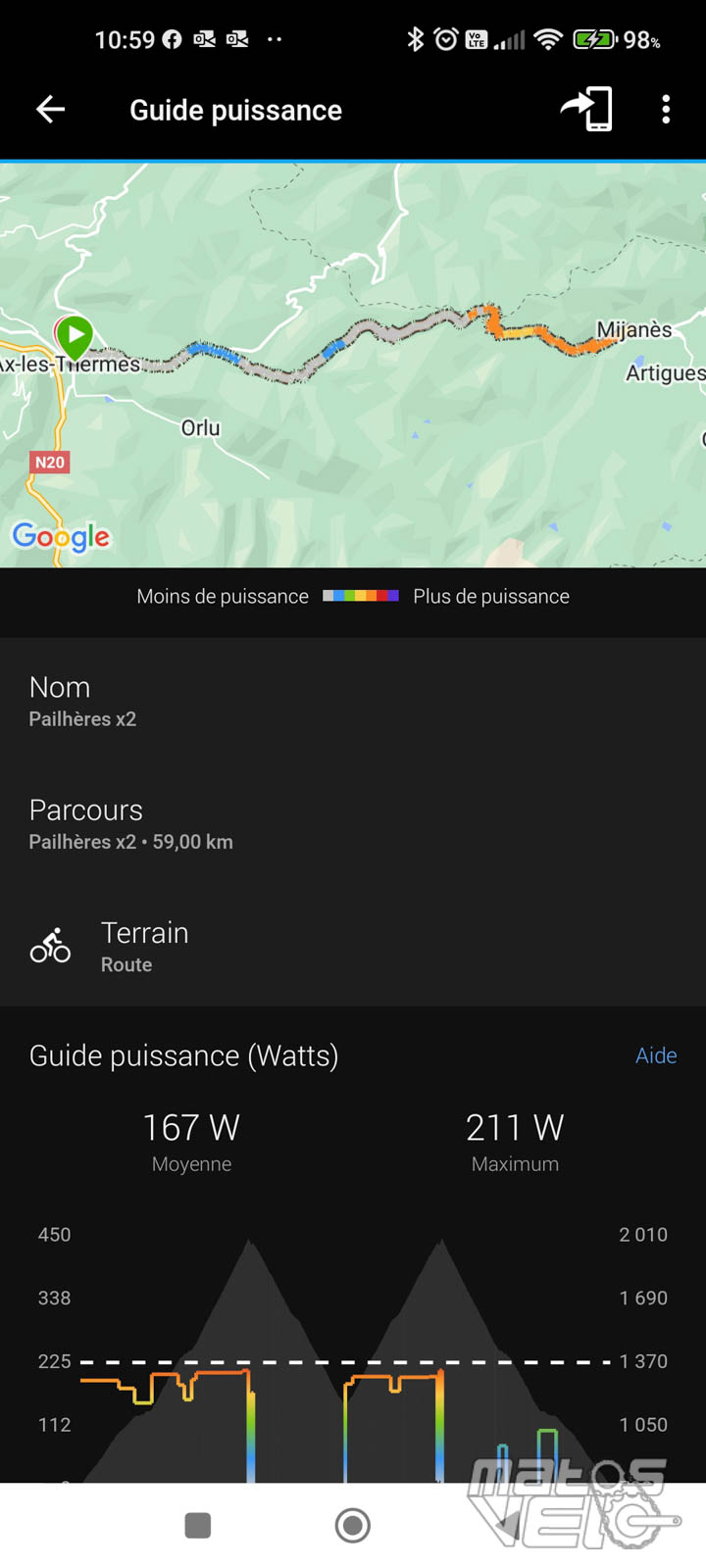Open the route map preview

(353, 366)
